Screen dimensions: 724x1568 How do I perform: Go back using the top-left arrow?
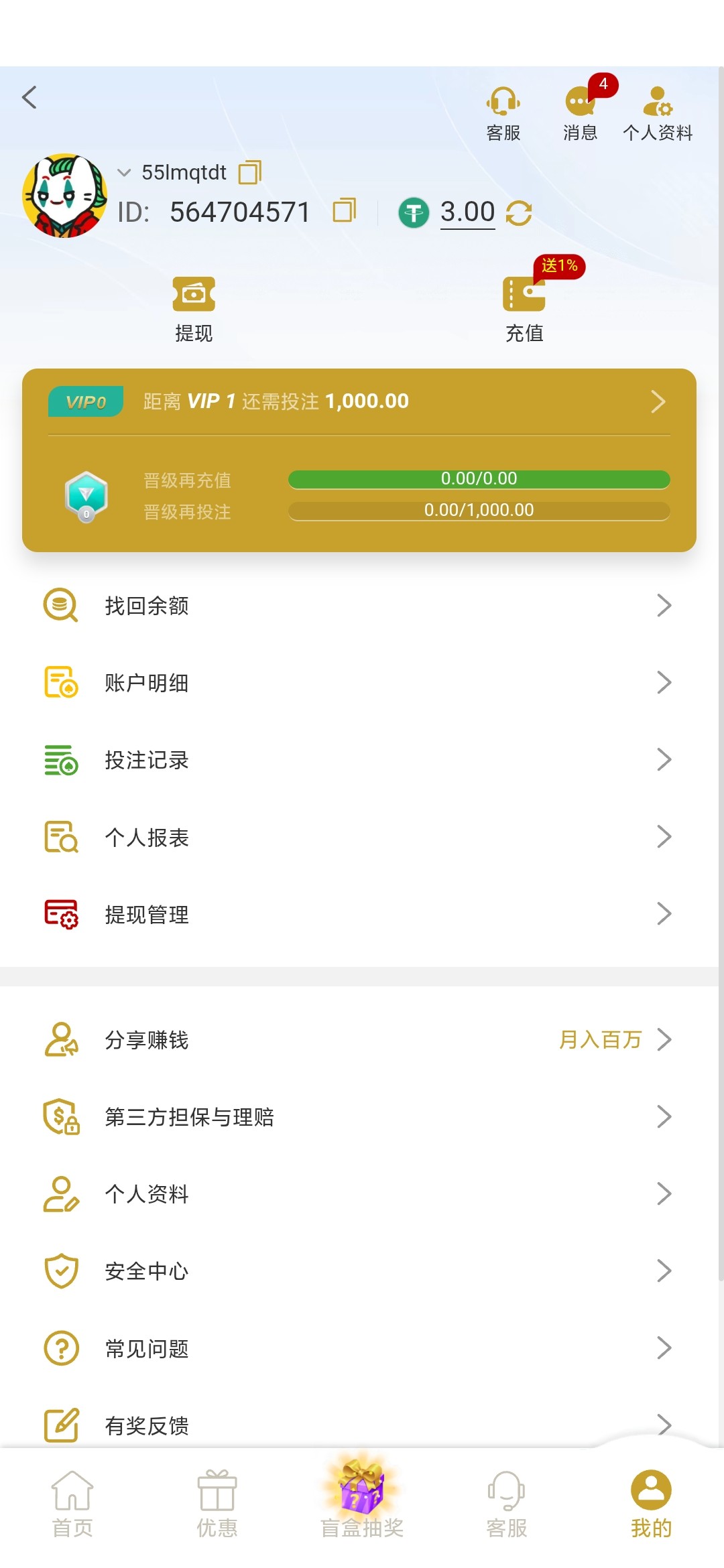tap(29, 98)
